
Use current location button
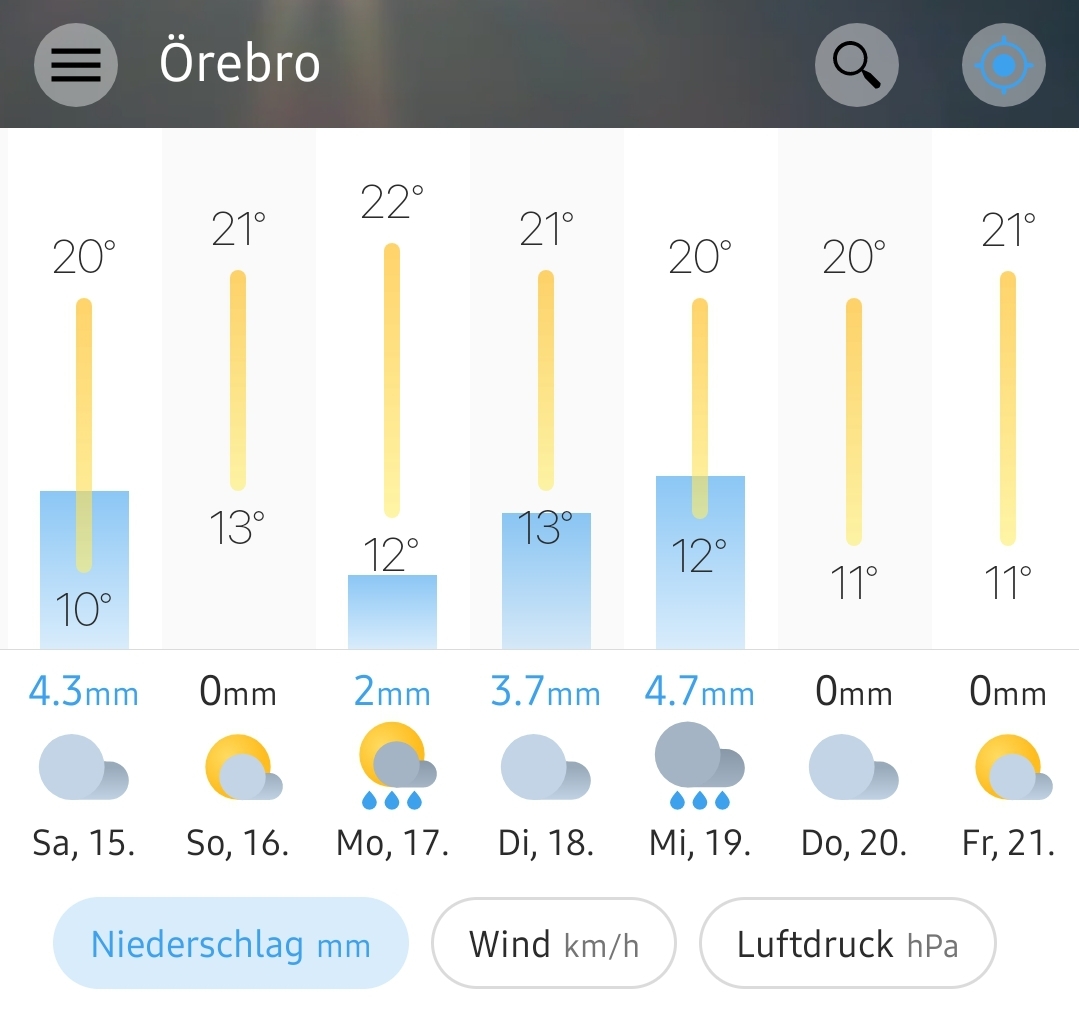coord(1003,65)
